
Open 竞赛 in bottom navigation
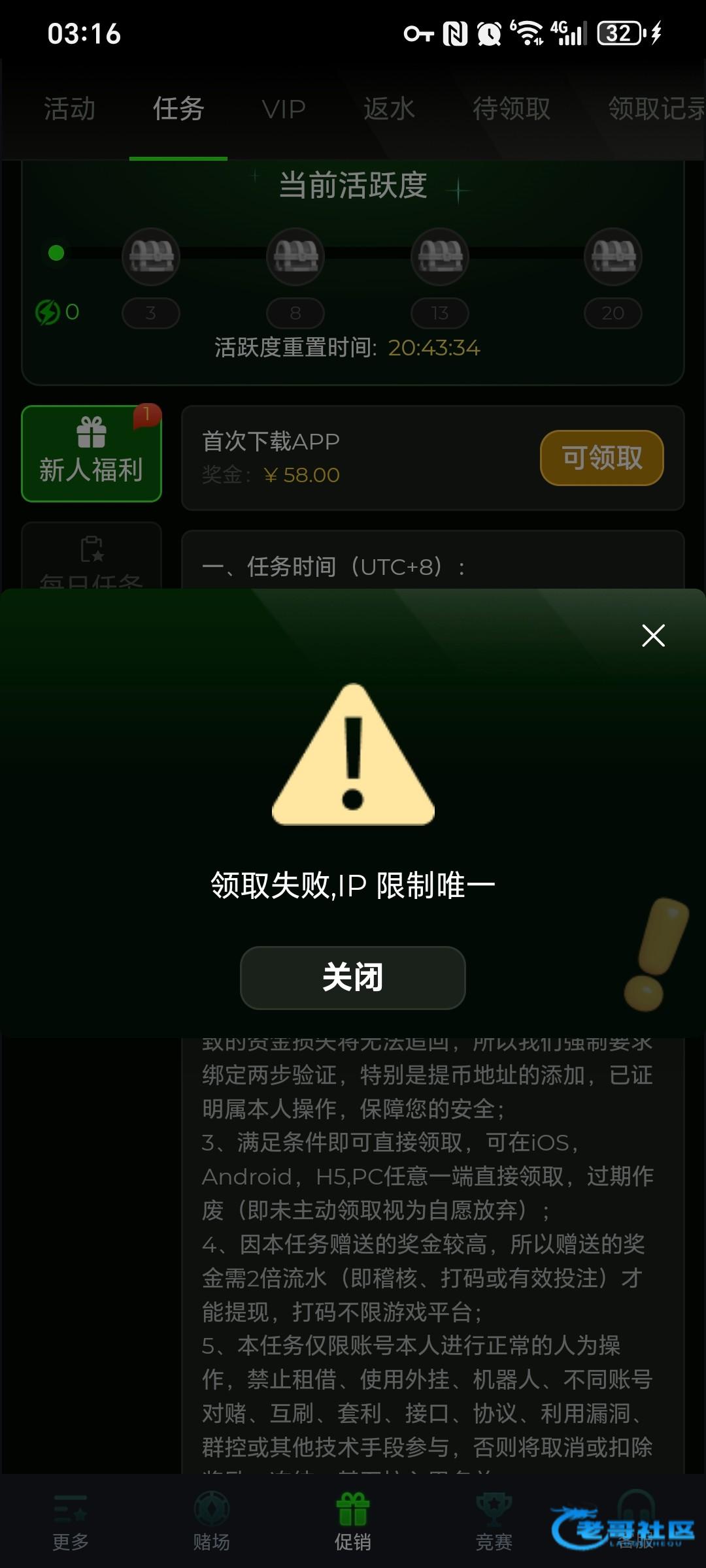tap(494, 1522)
